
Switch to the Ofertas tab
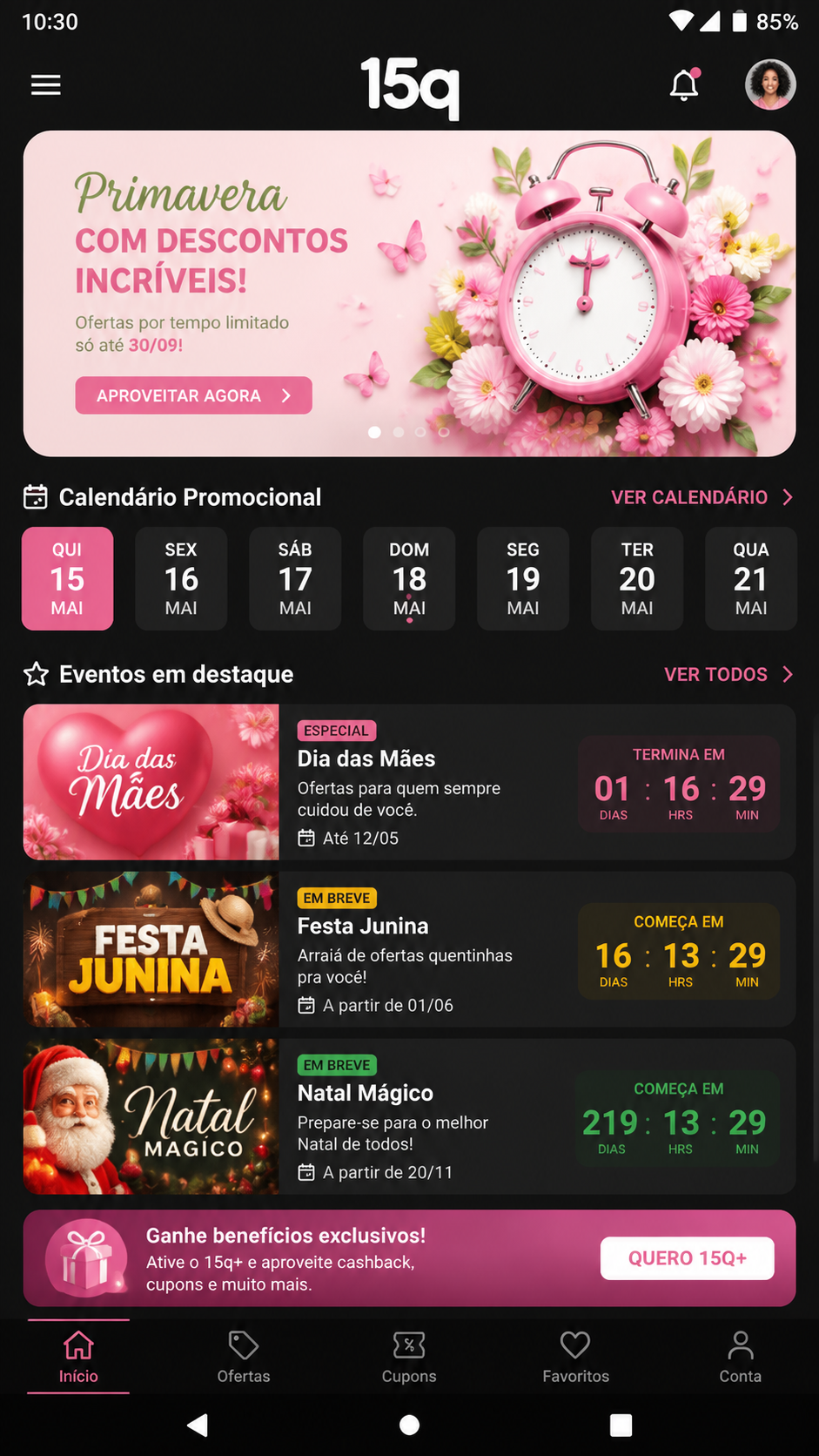click(244, 1357)
